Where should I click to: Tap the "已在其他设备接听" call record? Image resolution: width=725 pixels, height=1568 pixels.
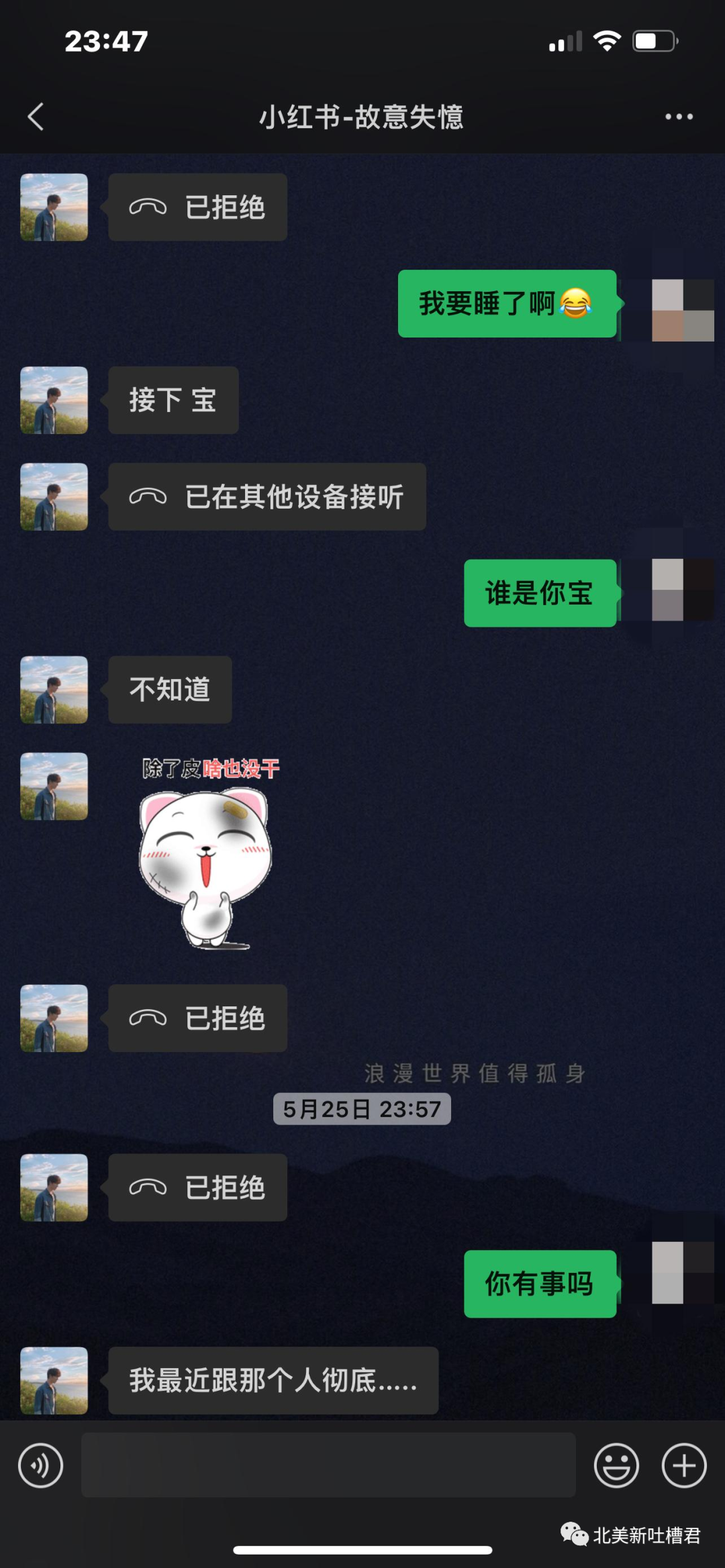pyautogui.click(x=267, y=496)
